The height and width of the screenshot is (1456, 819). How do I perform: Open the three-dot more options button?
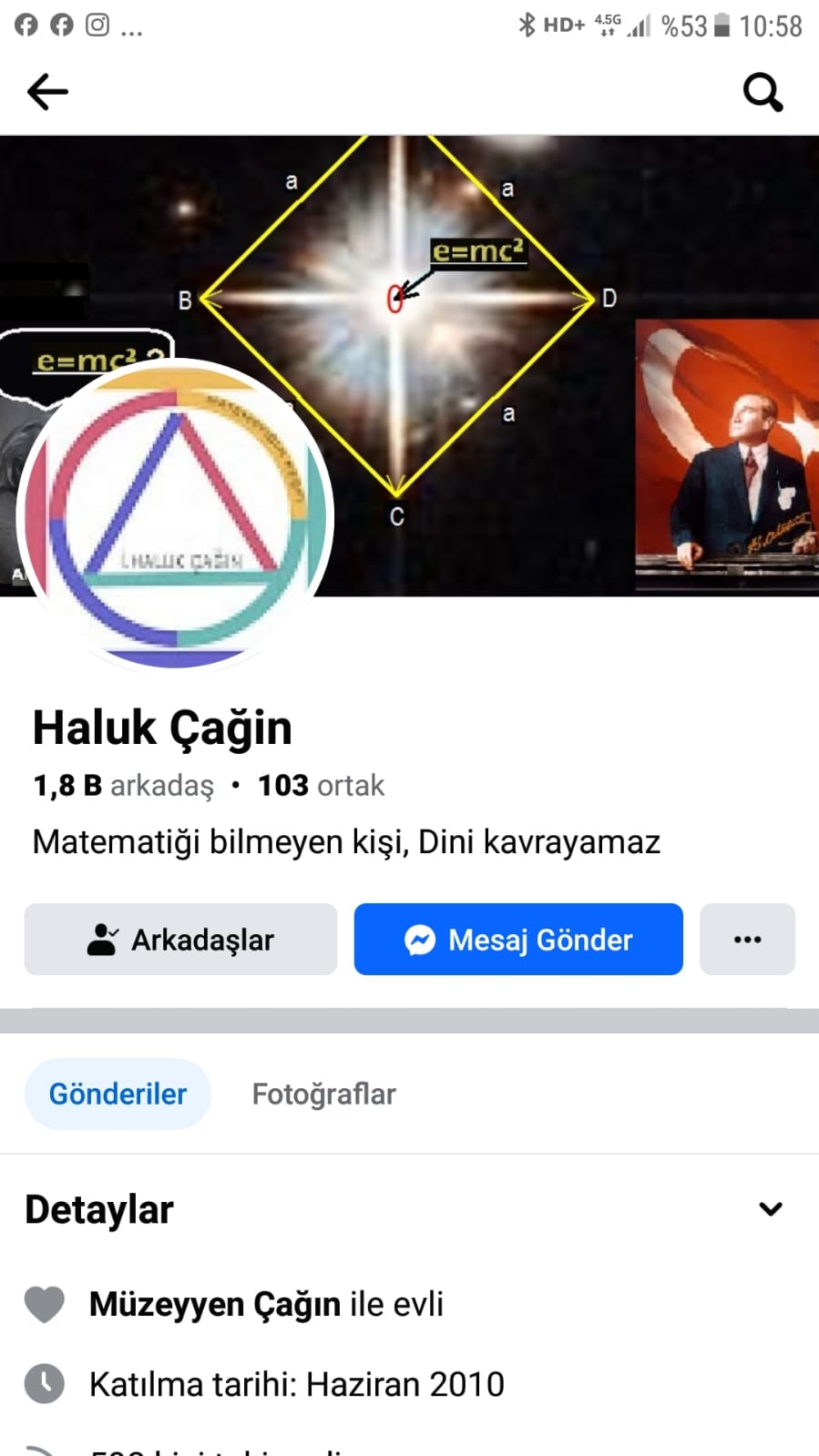pyautogui.click(x=747, y=940)
